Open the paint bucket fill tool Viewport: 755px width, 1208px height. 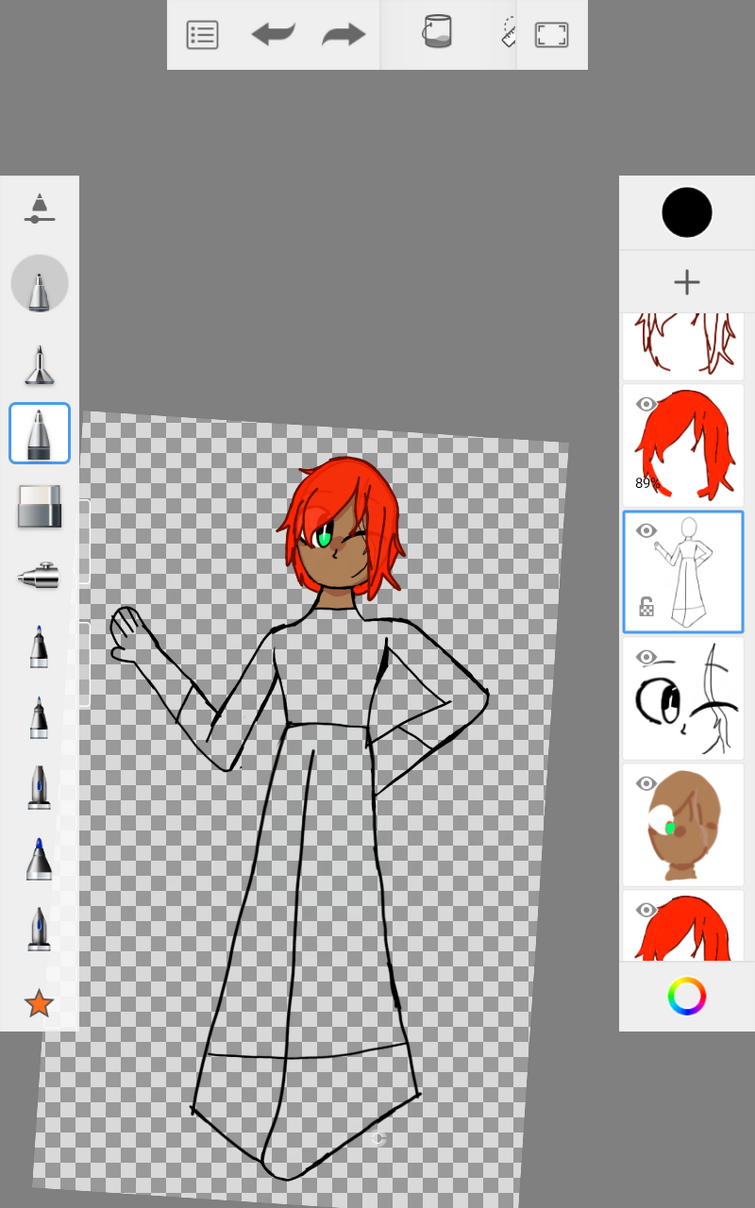point(435,35)
